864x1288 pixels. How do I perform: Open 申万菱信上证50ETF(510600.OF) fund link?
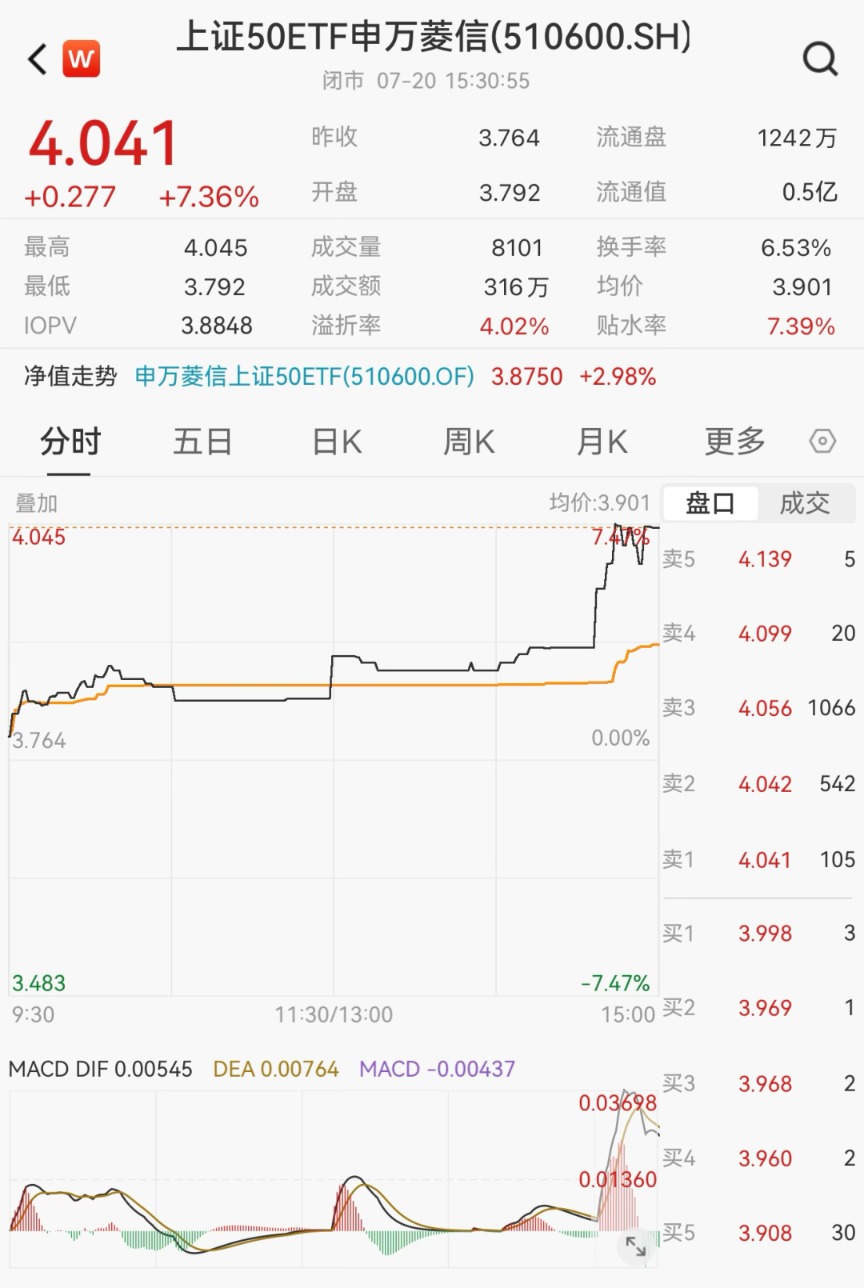(305, 377)
